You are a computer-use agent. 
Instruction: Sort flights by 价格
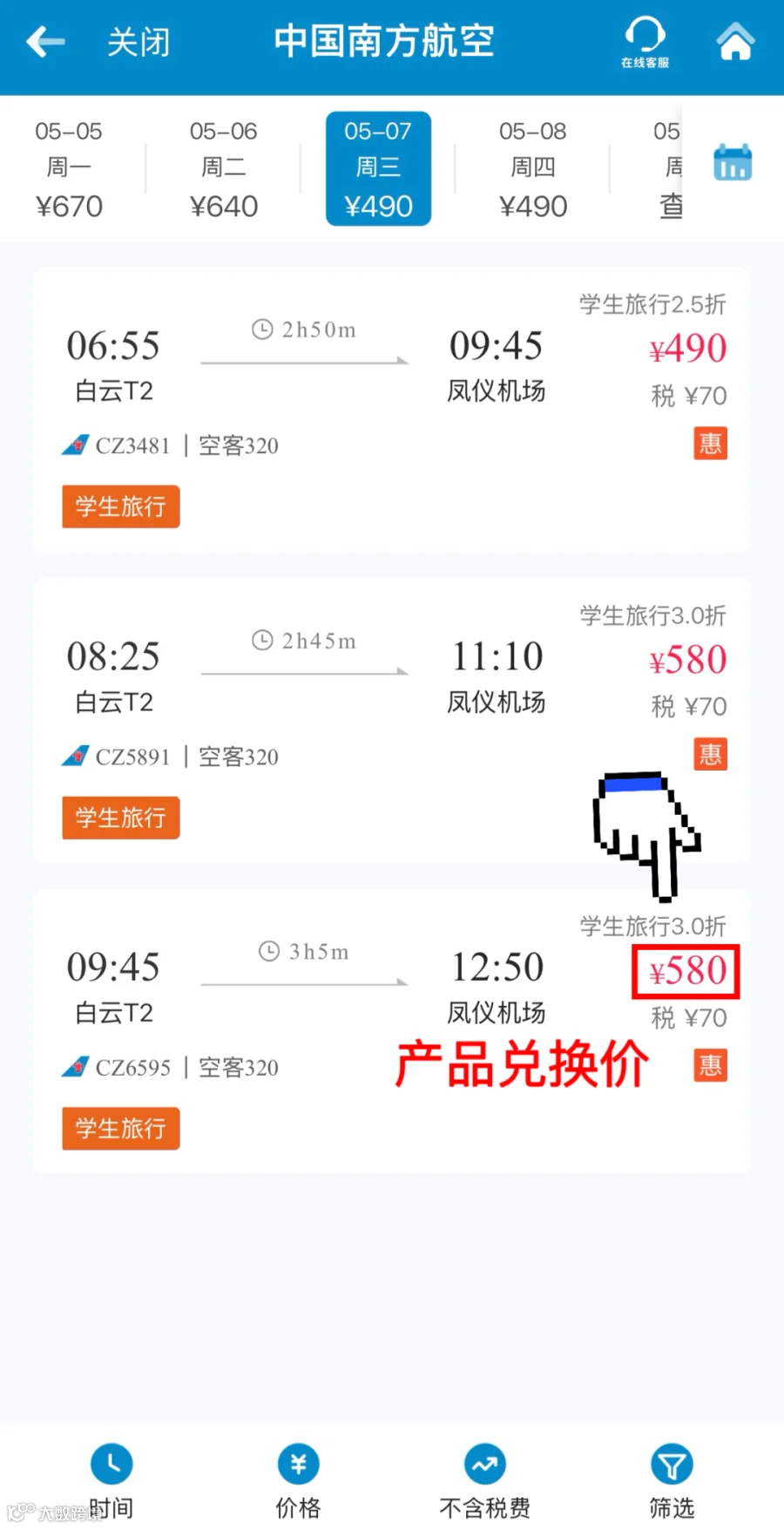tap(298, 1481)
